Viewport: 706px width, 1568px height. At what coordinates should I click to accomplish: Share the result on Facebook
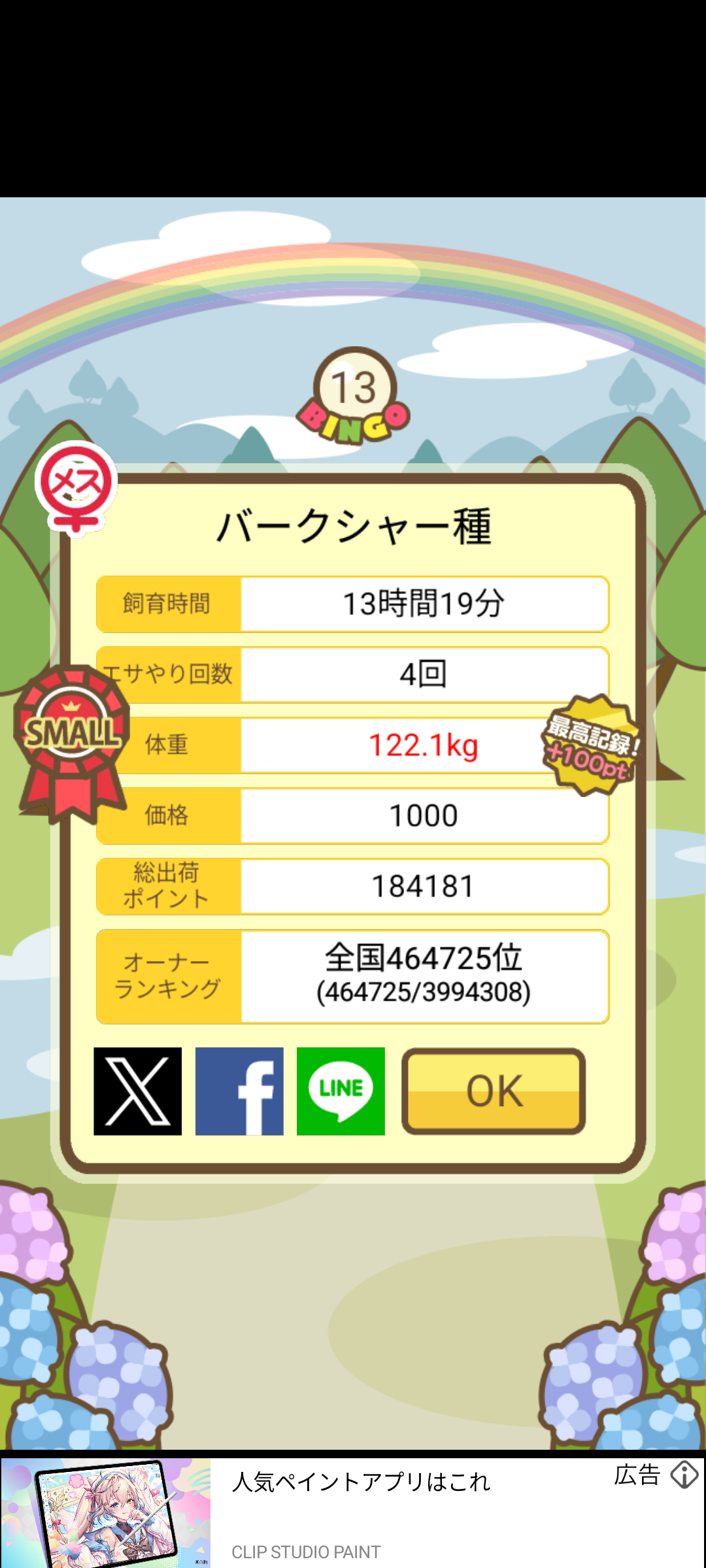tap(239, 1091)
